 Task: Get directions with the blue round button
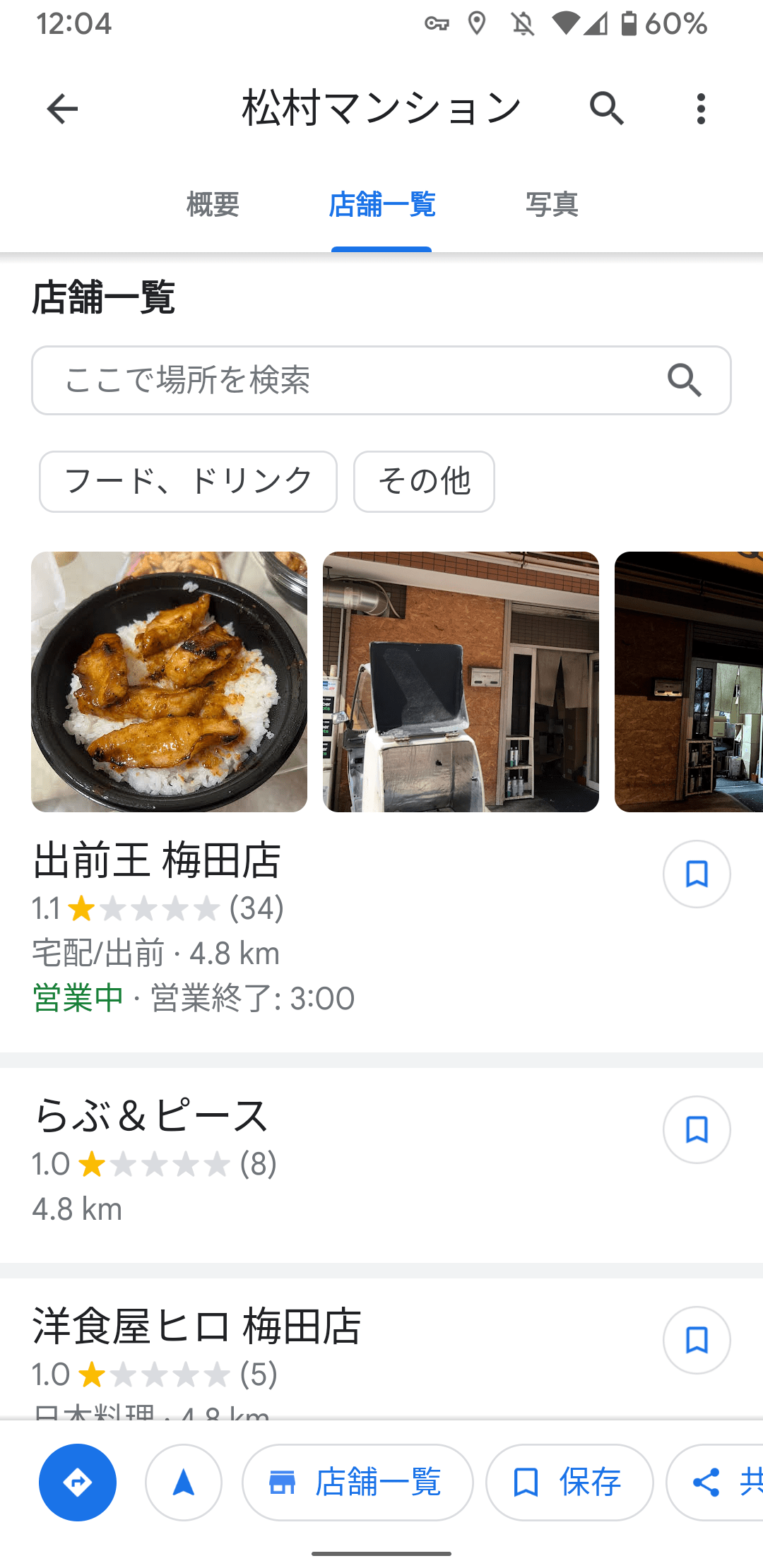tap(78, 1483)
